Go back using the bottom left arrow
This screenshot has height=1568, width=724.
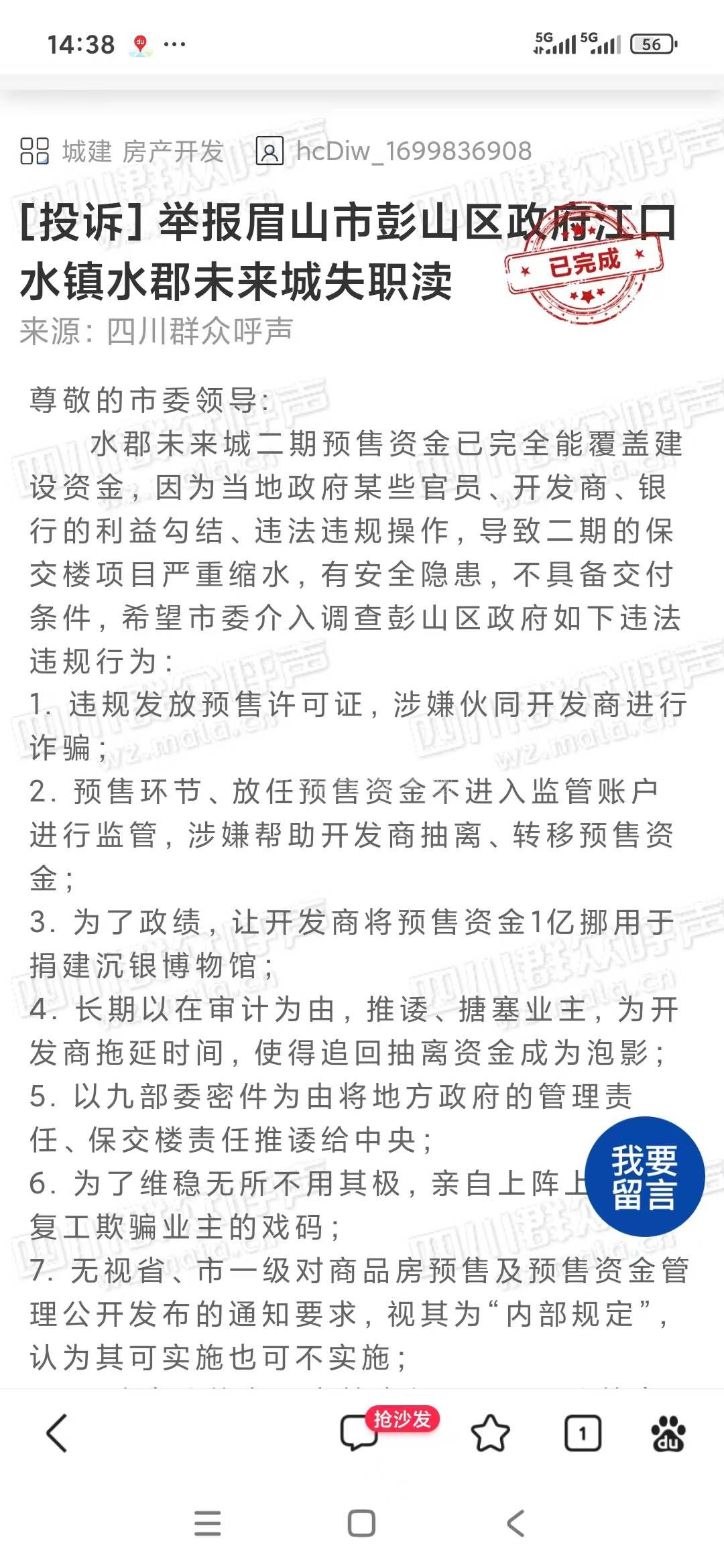coord(57,1433)
